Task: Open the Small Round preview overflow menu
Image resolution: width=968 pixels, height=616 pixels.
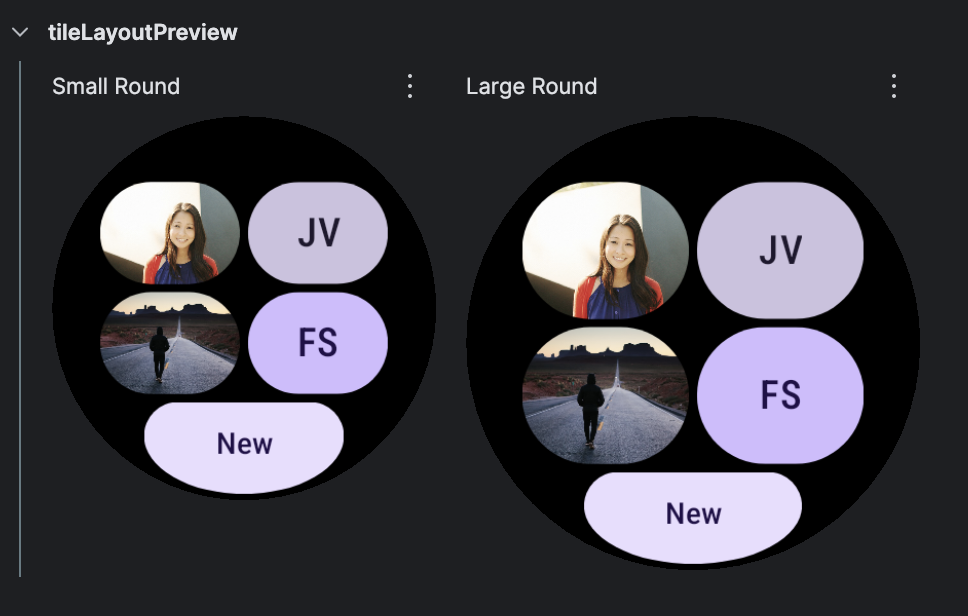Action: tap(409, 86)
